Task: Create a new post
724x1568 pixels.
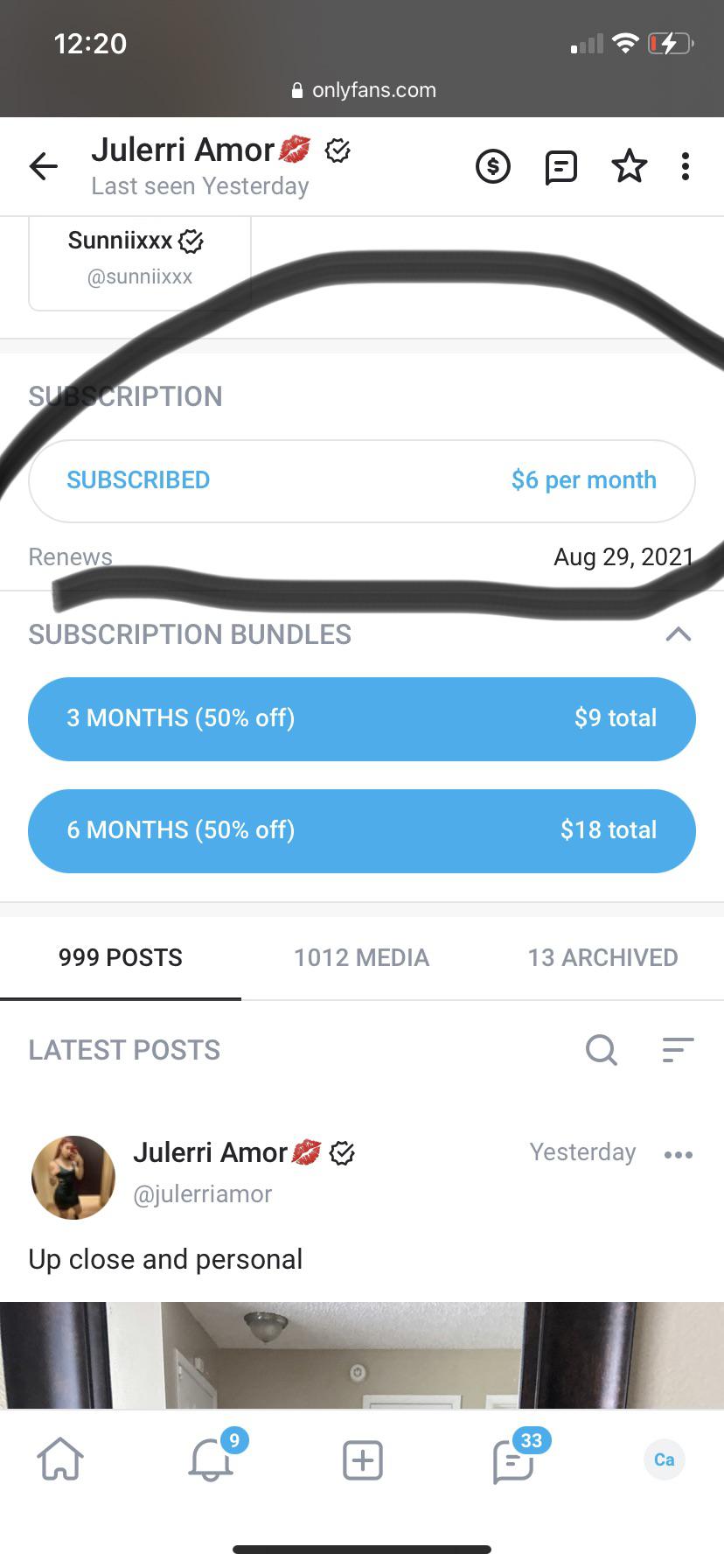Action: pos(362,1459)
